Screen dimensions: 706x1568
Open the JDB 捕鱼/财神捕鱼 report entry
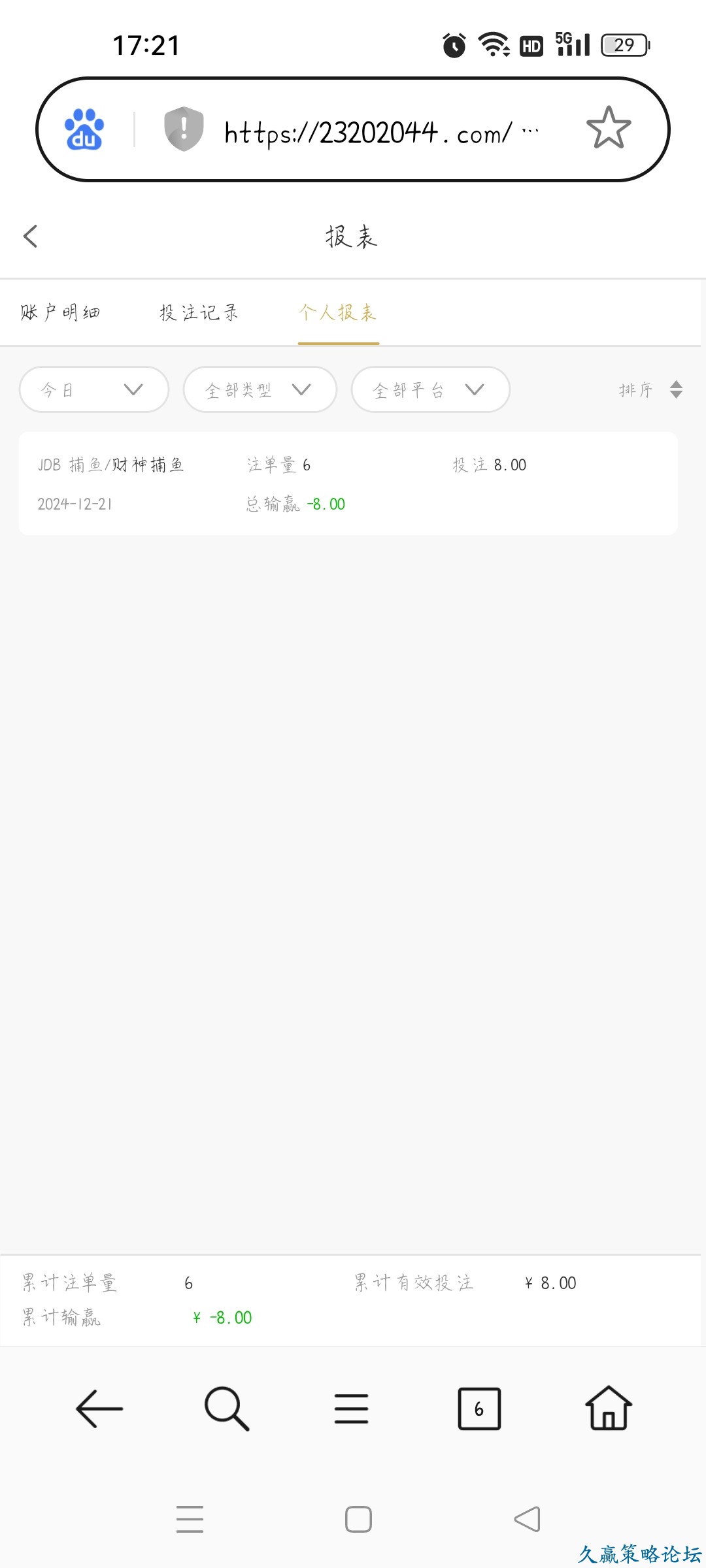[348, 483]
